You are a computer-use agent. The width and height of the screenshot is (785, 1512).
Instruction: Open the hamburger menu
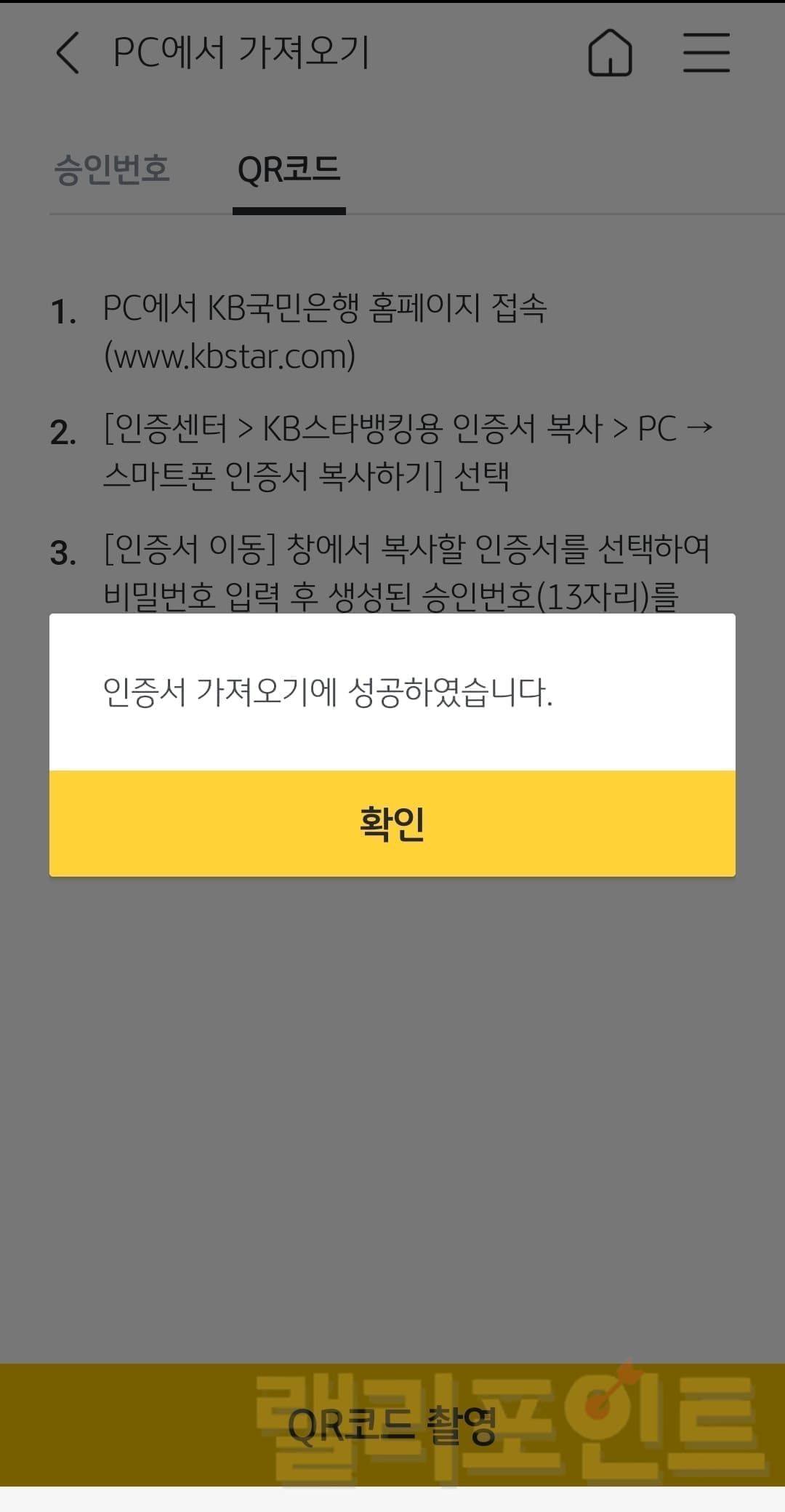(706, 53)
